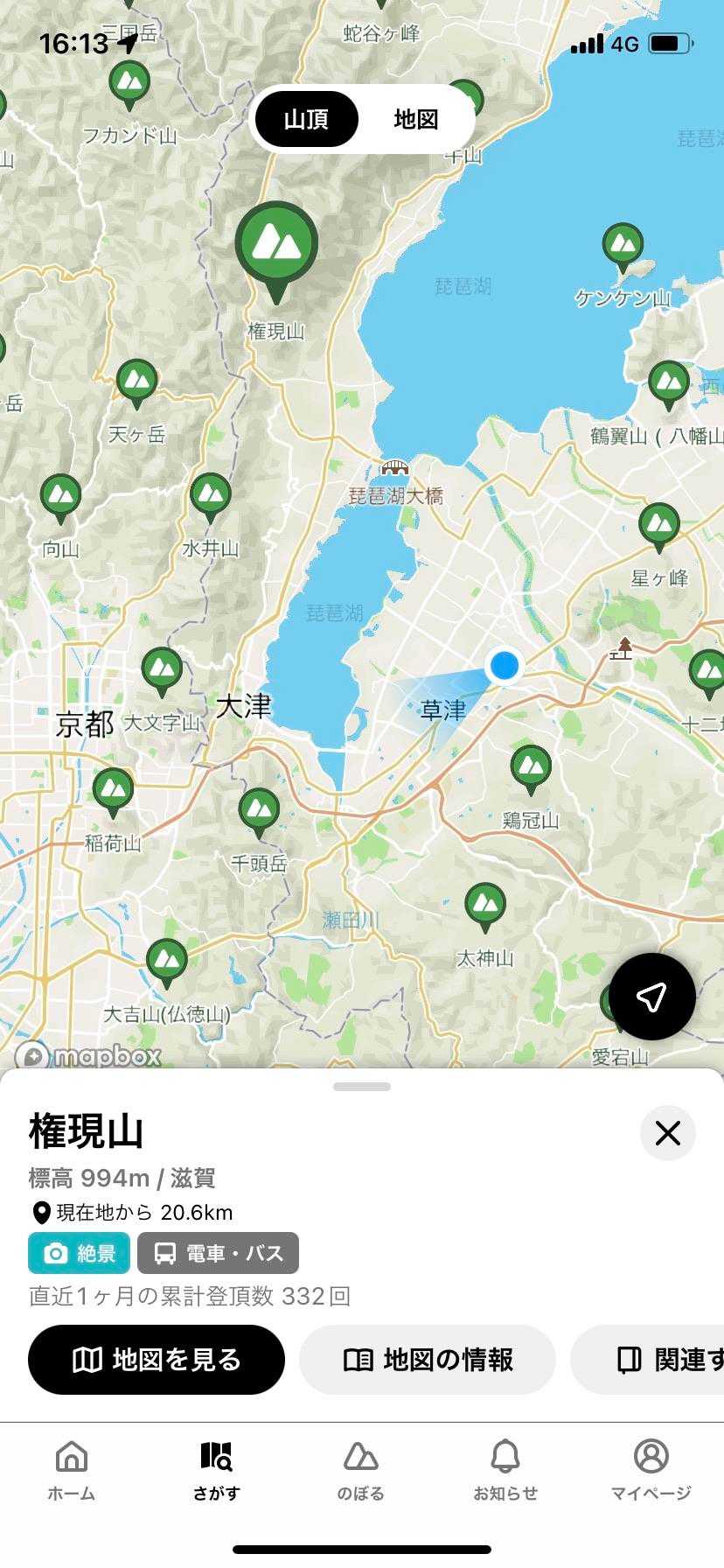724x1568 pixels.
Task: Close the 権現山 info panel
Action: pos(667,1133)
